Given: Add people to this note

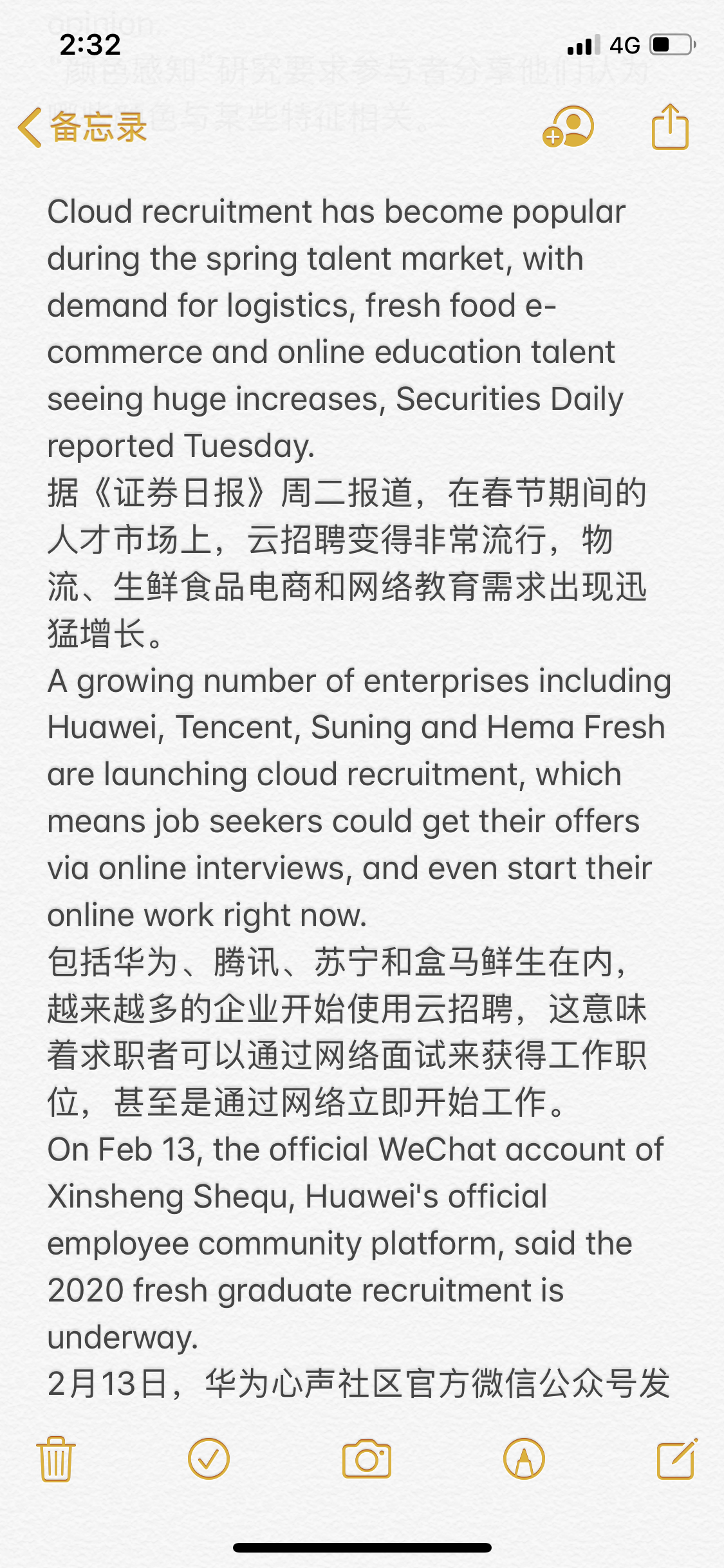Looking at the screenshot, I should 568,127.
